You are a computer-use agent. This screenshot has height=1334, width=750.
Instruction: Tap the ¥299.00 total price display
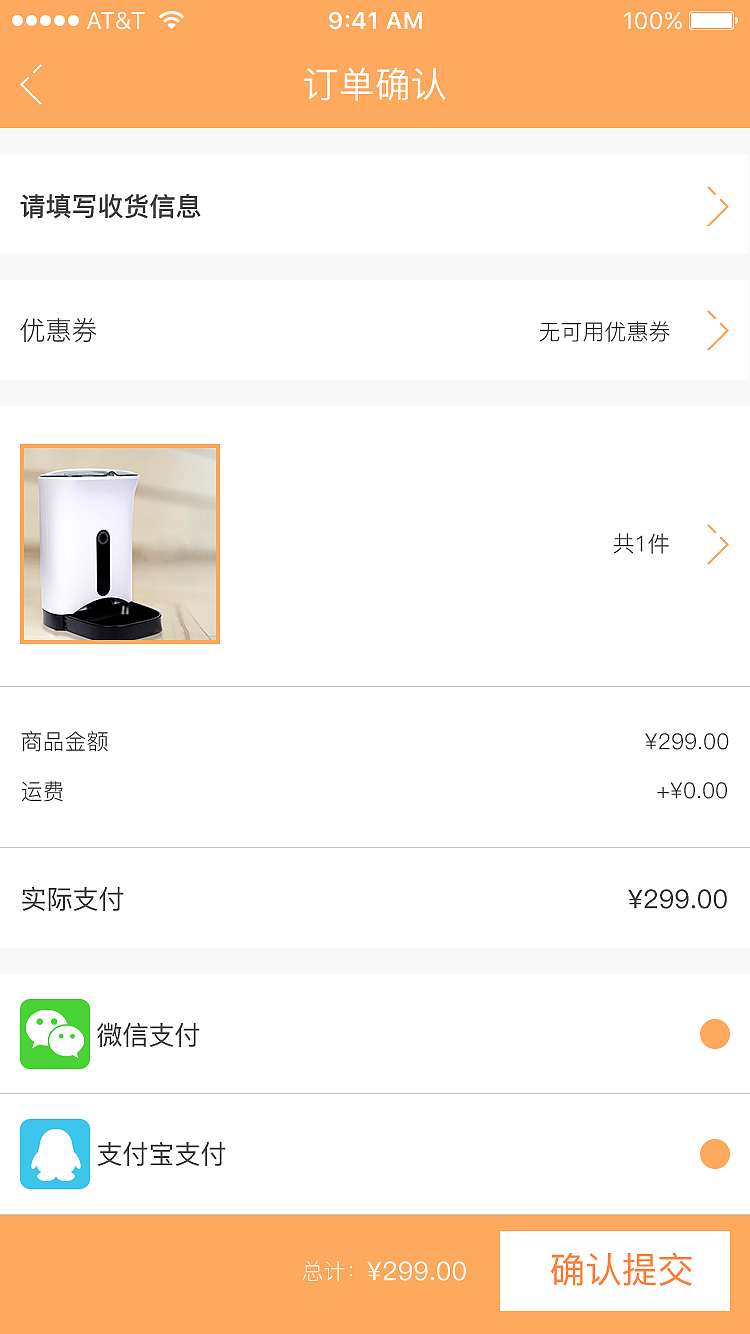point(420,1271)
